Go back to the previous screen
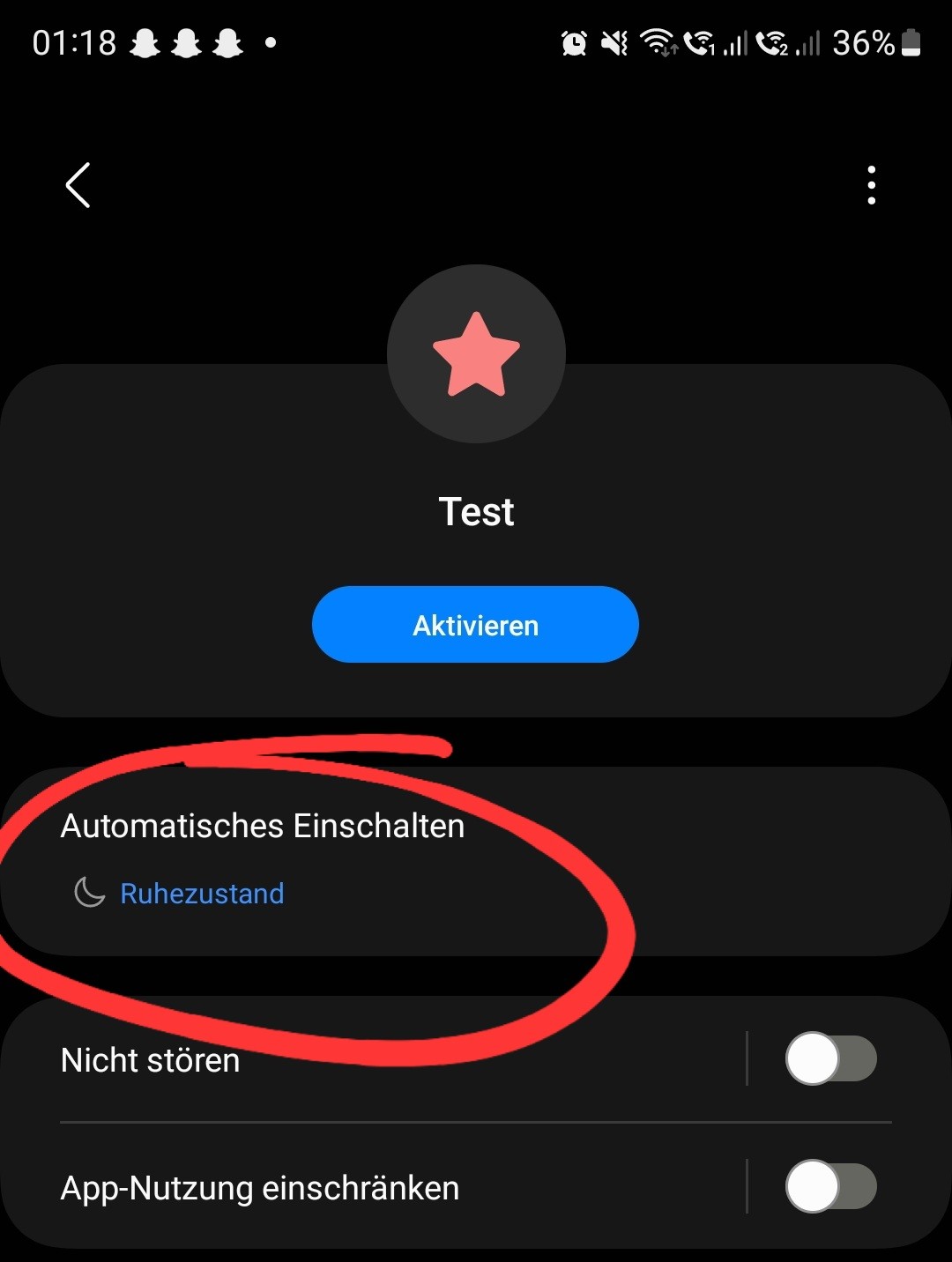This screenshot has width=952, height=1262. click(78, 185)
